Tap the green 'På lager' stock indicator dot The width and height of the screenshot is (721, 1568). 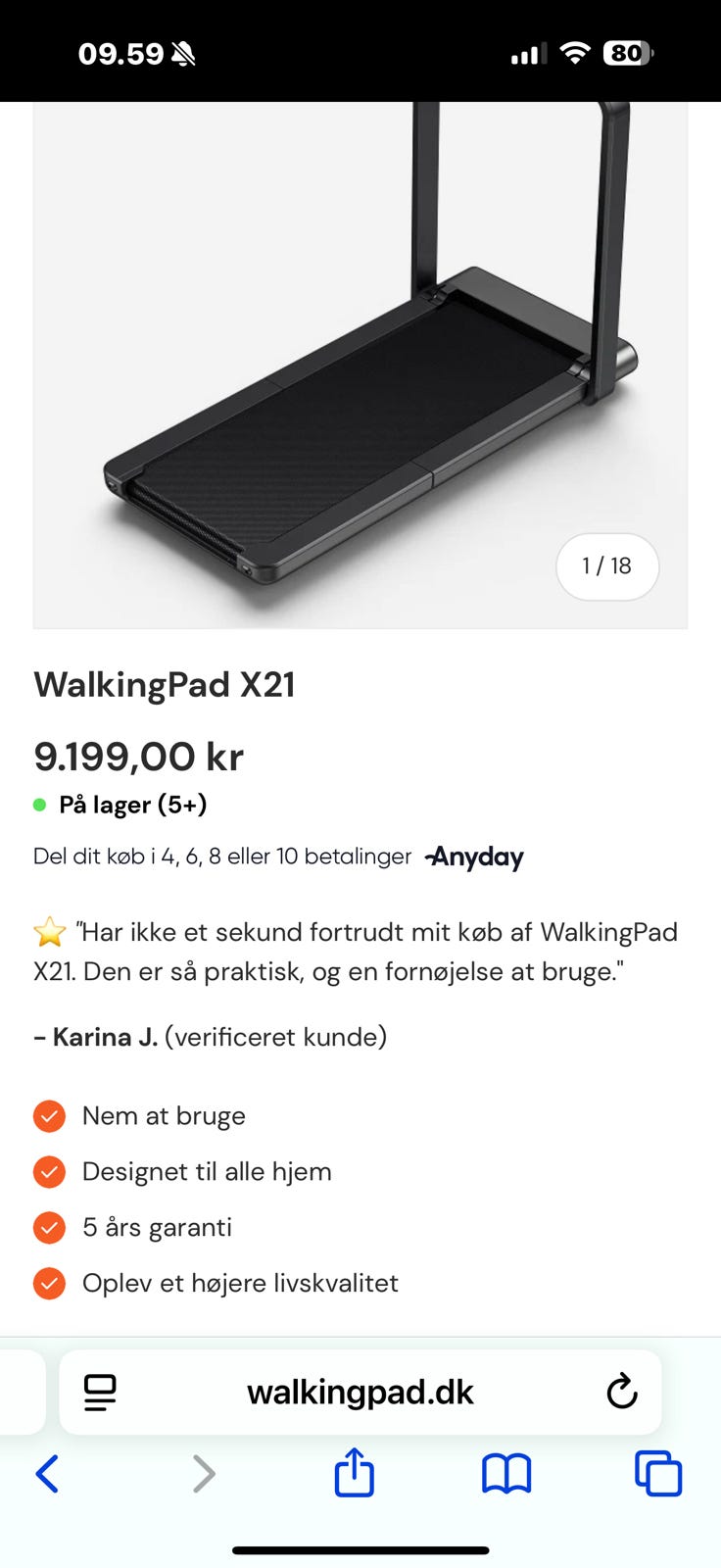(38, 805)
